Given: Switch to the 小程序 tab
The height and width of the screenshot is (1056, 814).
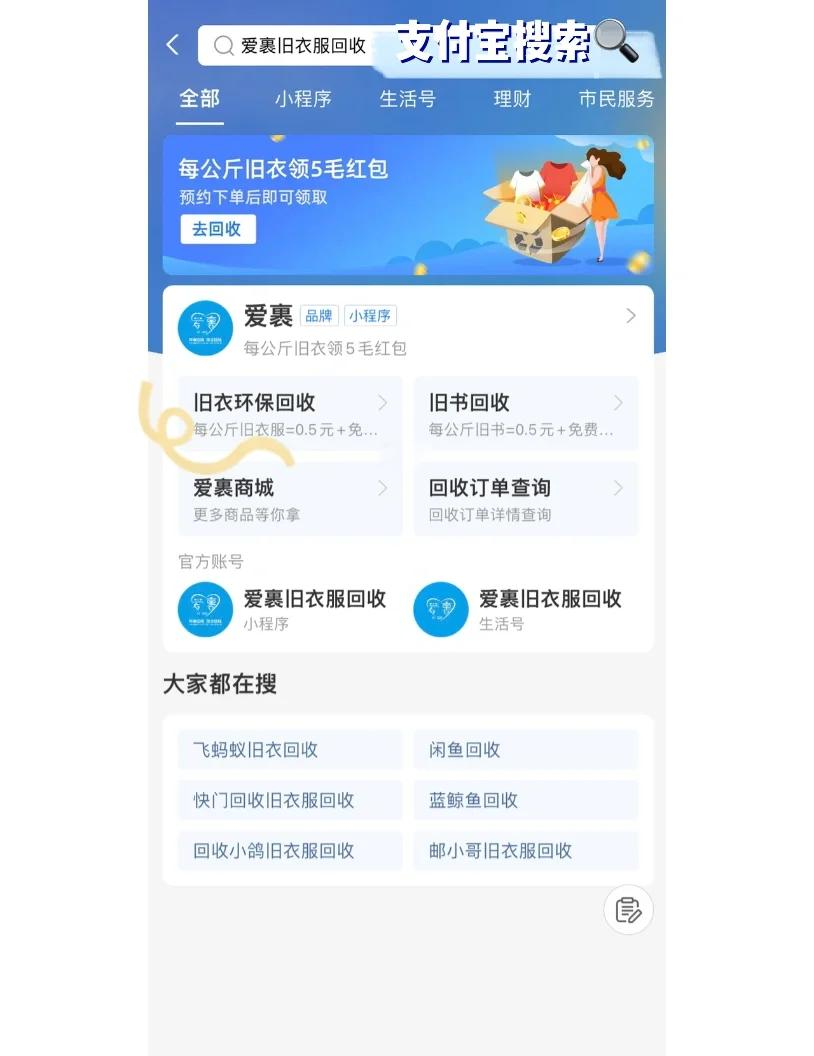Looking at the screenshot, I should 303,99.
